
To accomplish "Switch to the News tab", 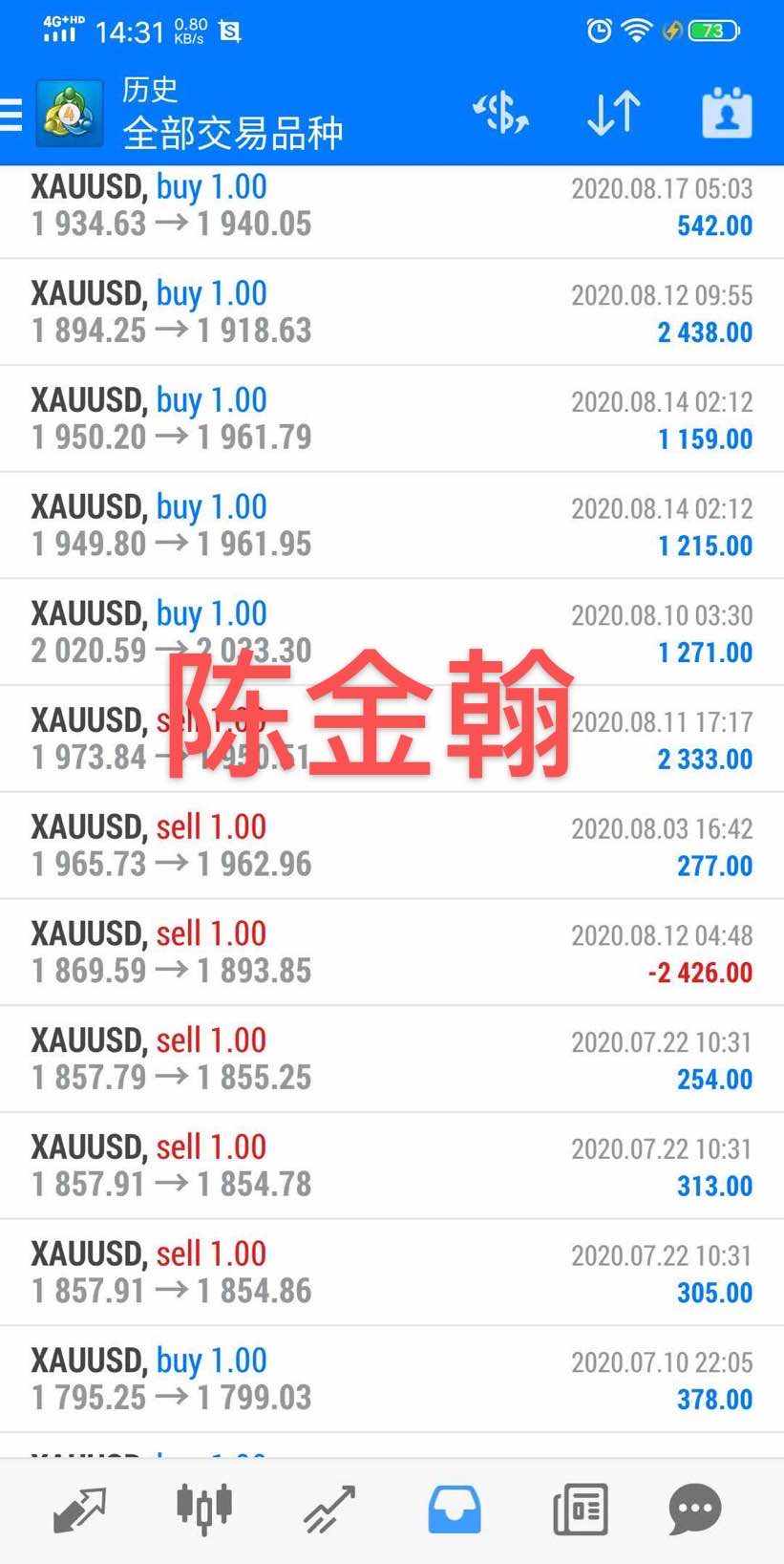I will click(x=580, y=1510).
